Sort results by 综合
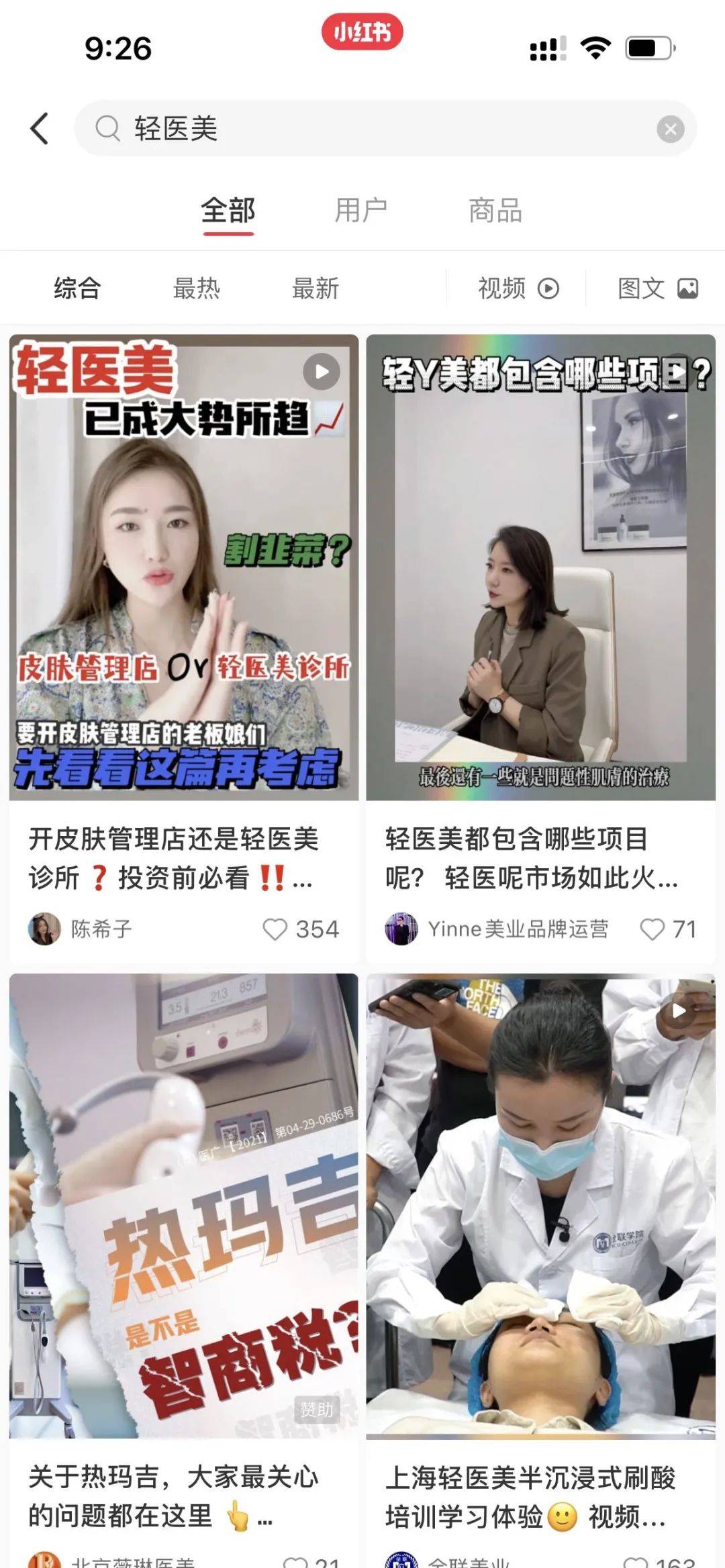This screenshot has height=1568, width=725. tap(77, 289)
